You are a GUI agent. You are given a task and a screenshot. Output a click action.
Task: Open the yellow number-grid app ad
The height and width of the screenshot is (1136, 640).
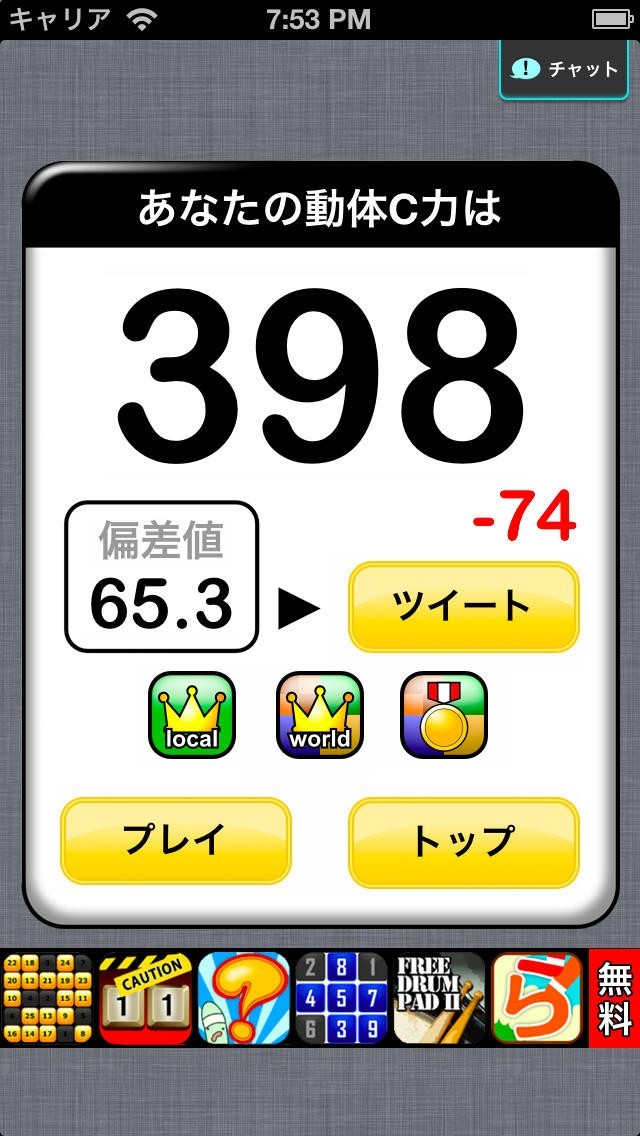46,998
